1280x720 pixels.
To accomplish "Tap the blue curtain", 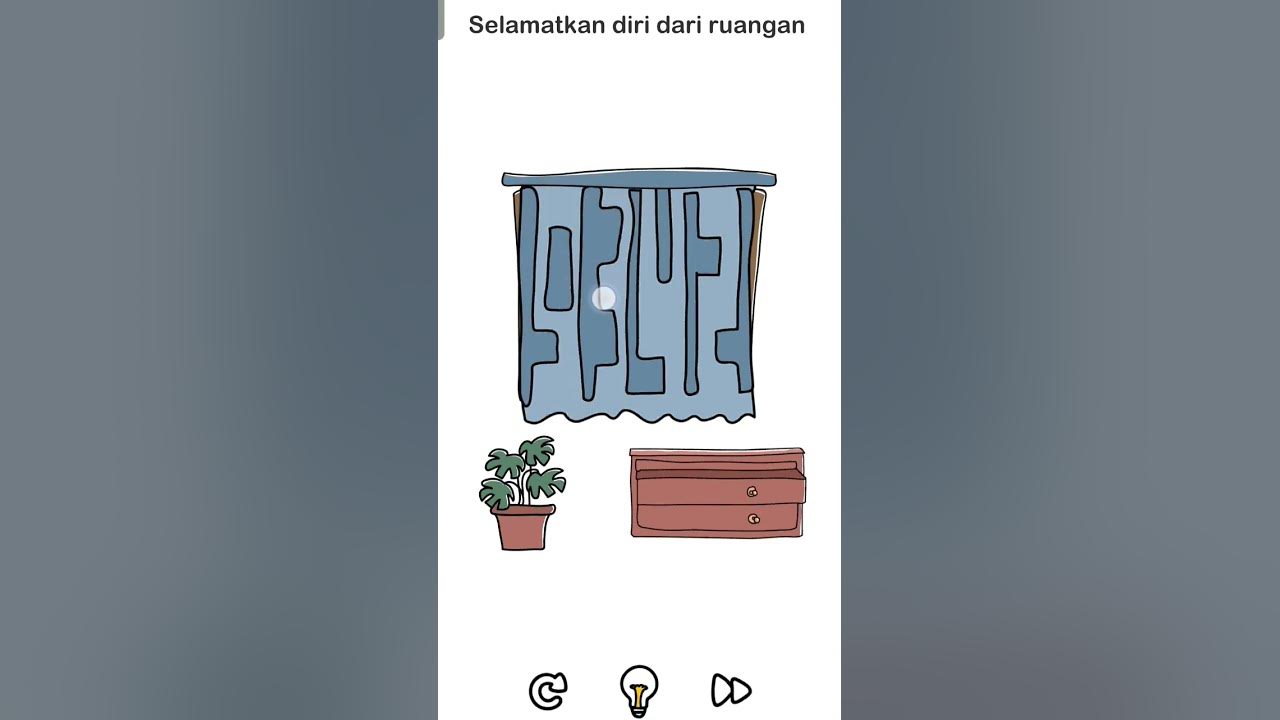I will click(x=638, y=300).
